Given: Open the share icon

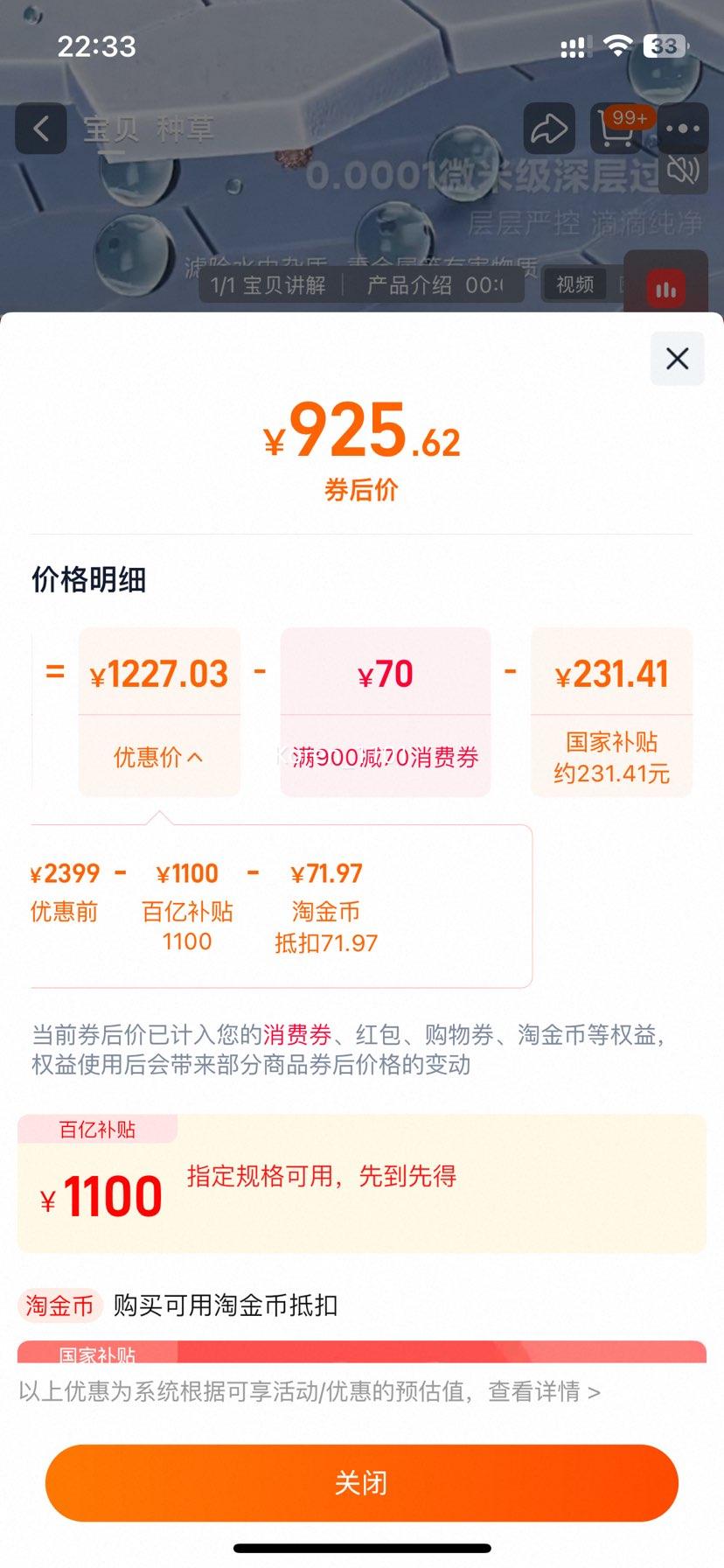Looking at the screenshot, I should pyautogui.click(x=549, y=129).
